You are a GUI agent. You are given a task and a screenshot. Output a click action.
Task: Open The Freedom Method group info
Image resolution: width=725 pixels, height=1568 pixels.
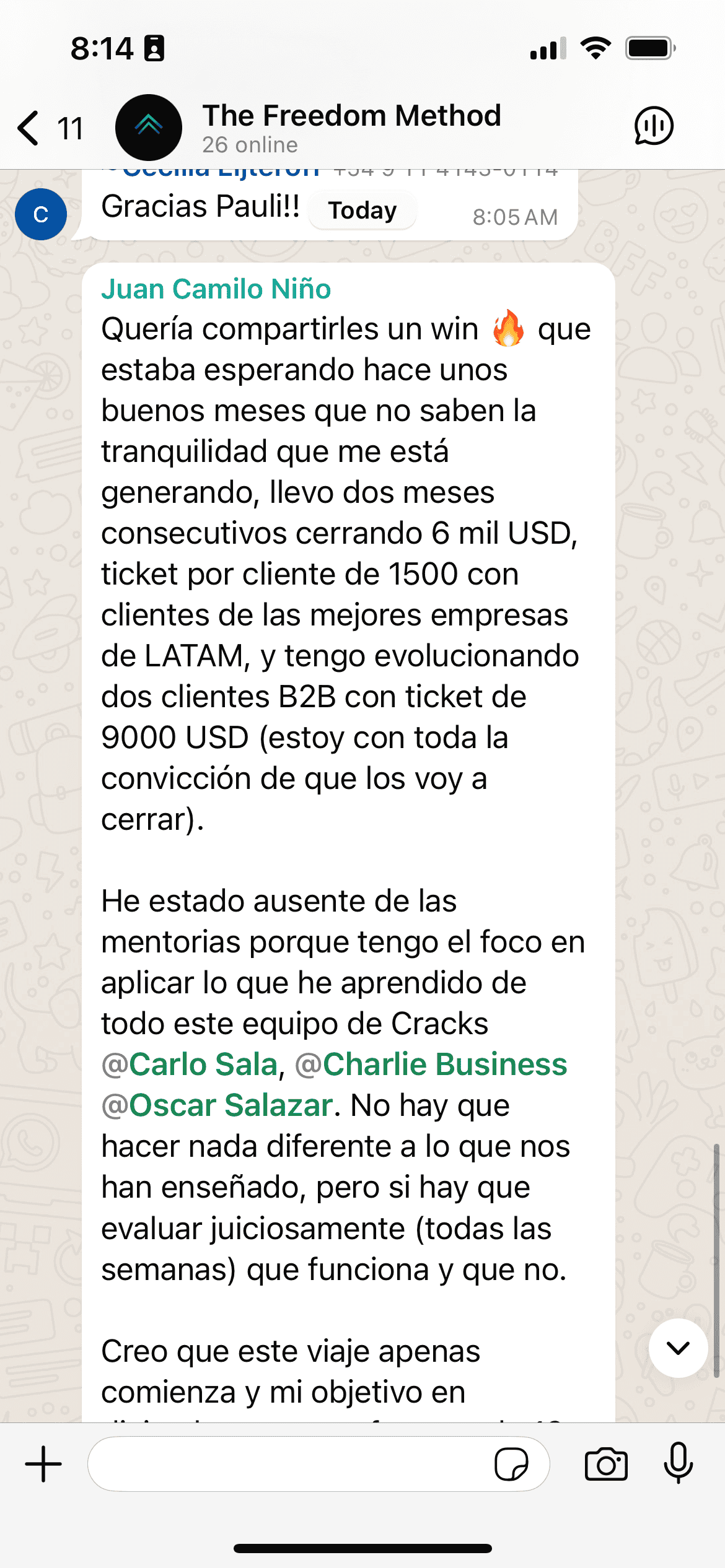351,127
